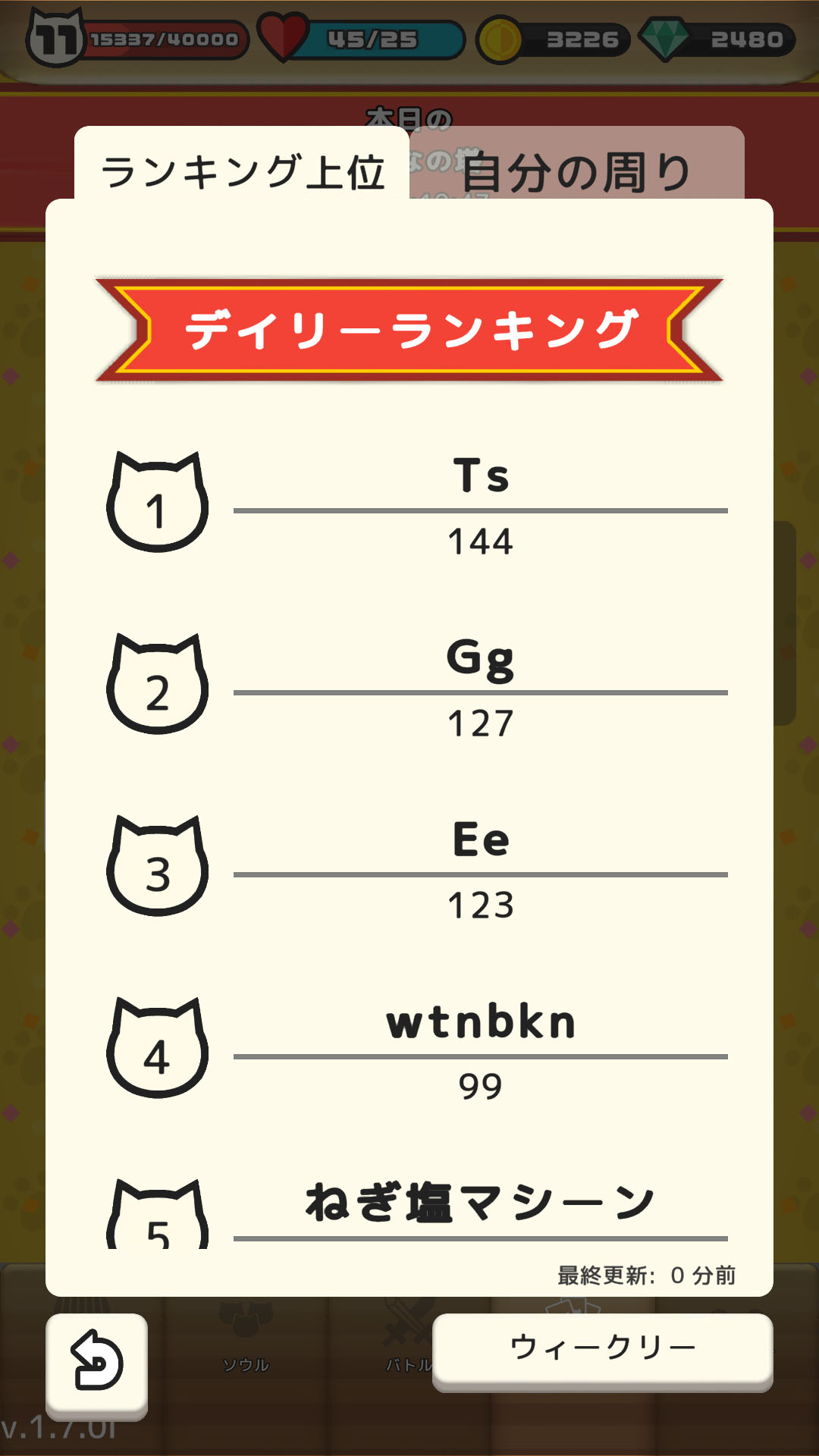This screenshot has width=819, height=1456.
Task: Switch to the 自分の周り tab
Action: [x=576, y=171]
